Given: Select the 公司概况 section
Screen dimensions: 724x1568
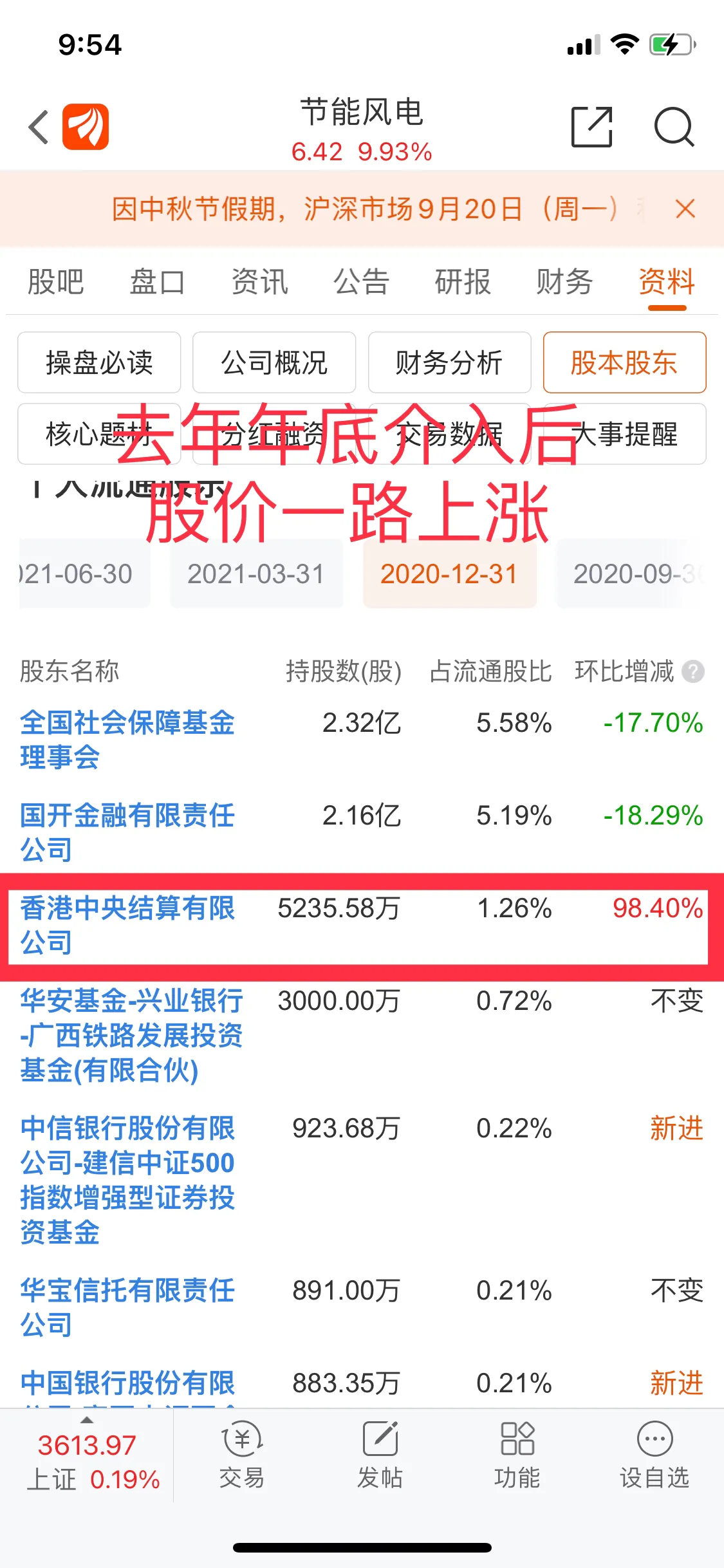Looking at the screenshot, I should (x=274, y=362).
